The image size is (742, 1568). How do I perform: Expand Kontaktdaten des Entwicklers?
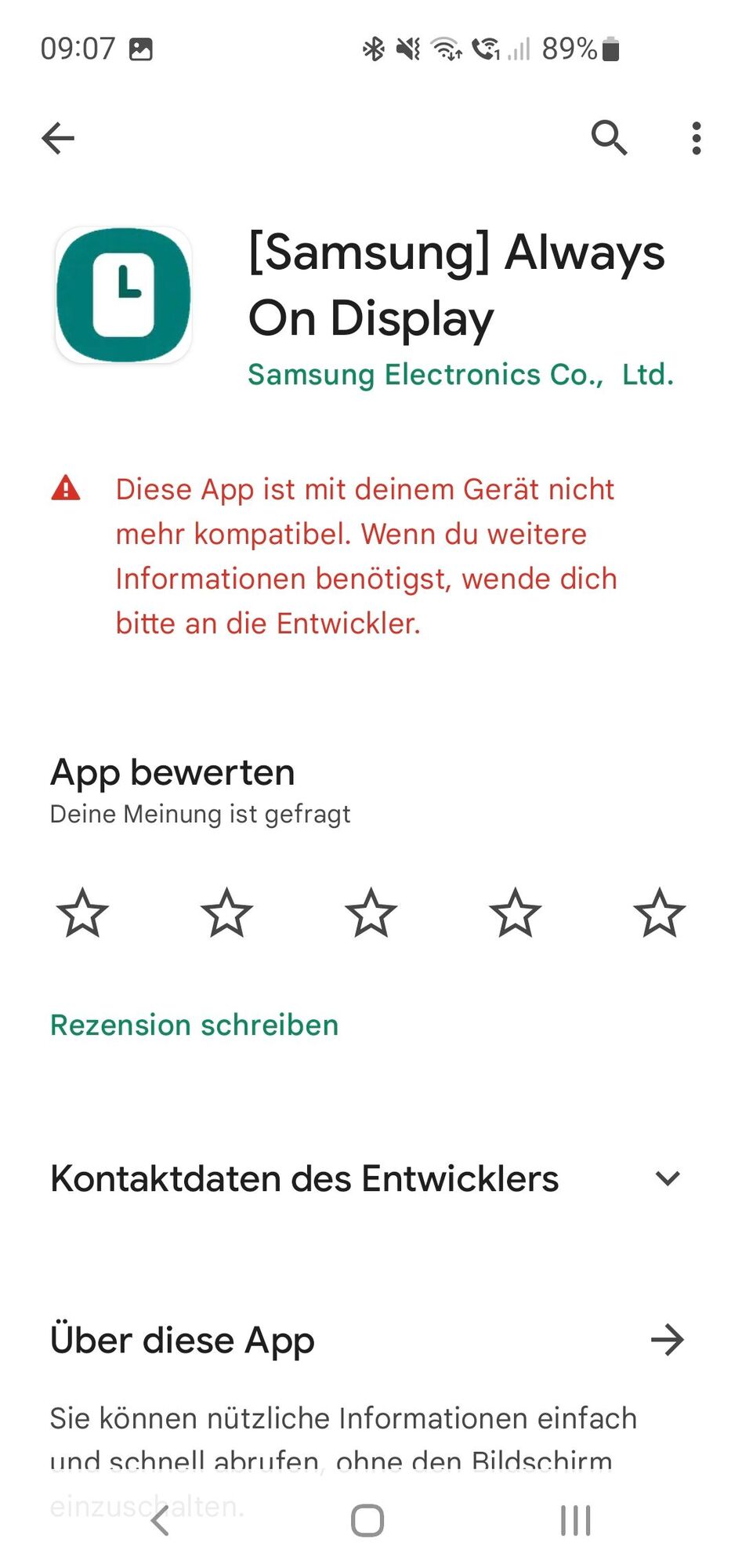point(668,1178)
